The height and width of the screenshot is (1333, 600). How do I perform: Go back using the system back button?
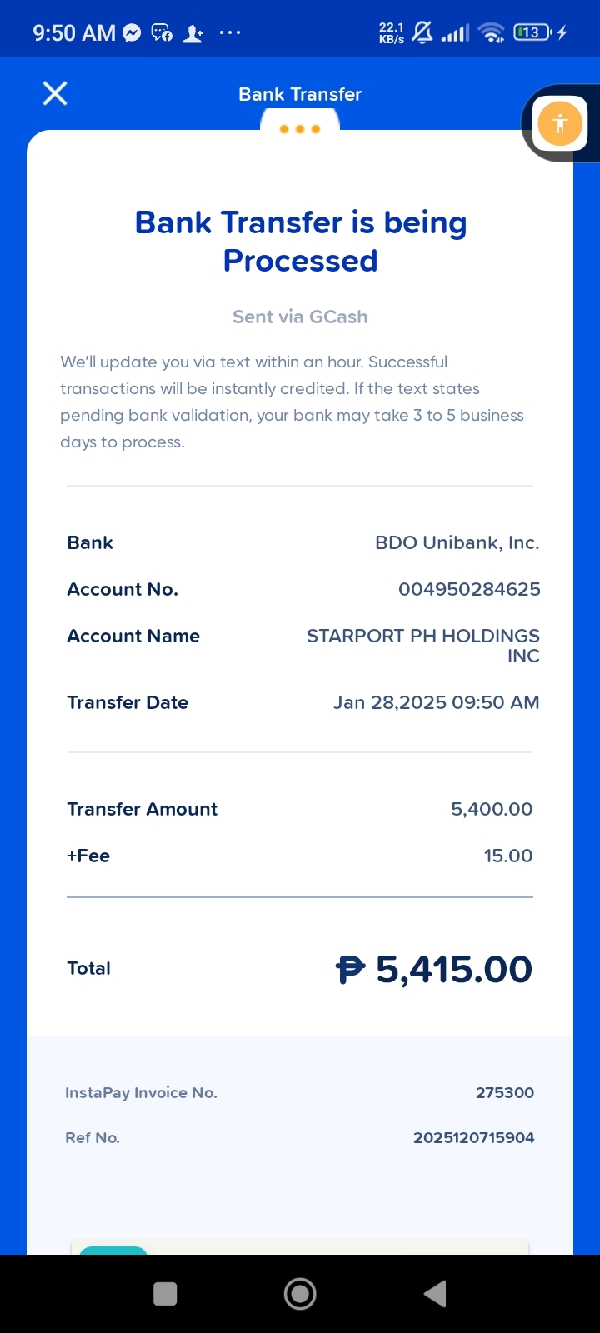(435, 1294)
